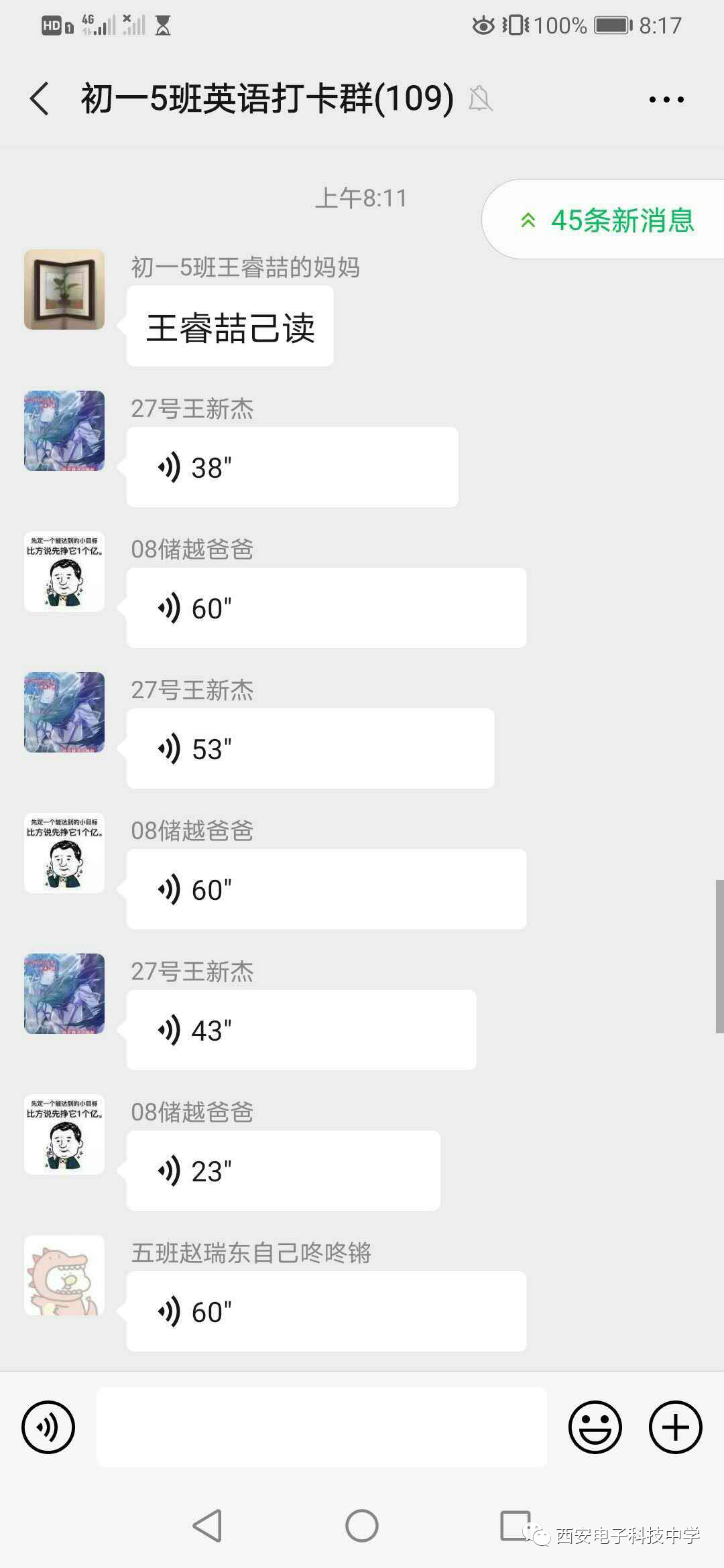Image resolution: width=724 pixels, height=1568 pixels.
Task: Open the plus attachments menu
Action: (x=675, y=1427)
